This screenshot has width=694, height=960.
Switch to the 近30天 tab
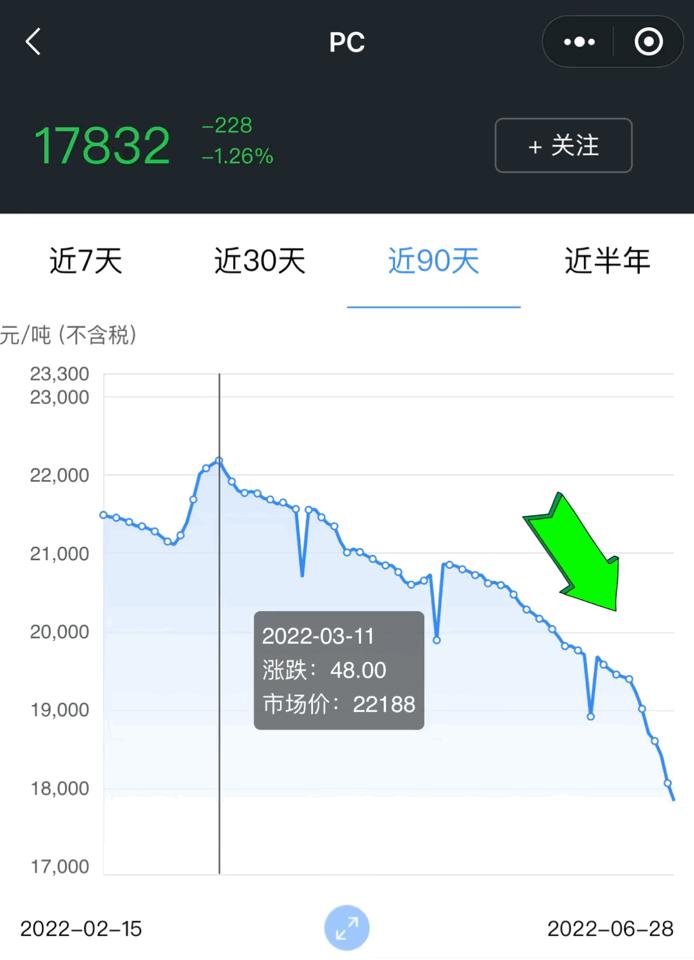point(260,262)
